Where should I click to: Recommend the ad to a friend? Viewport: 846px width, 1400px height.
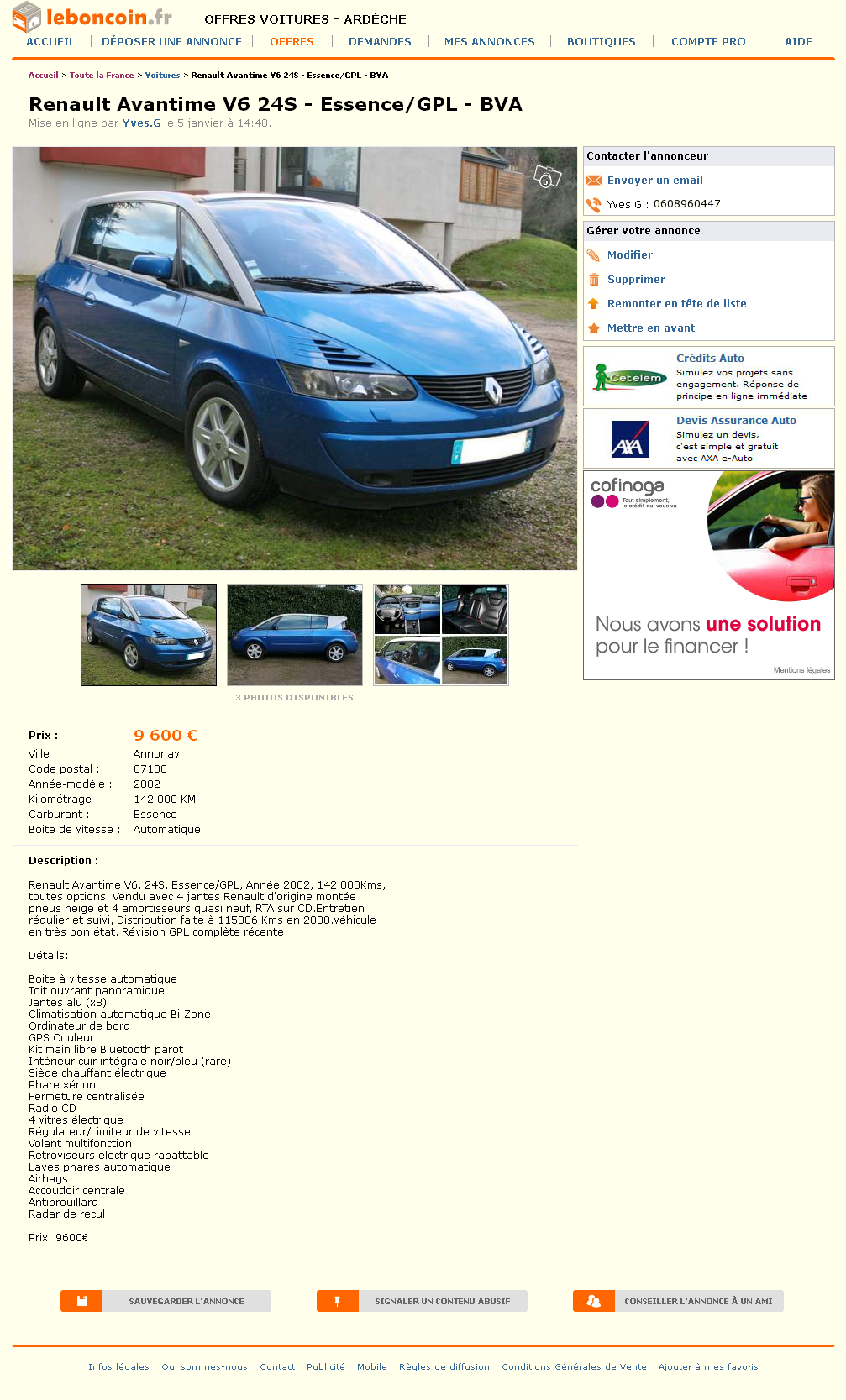pos(678,1301)
